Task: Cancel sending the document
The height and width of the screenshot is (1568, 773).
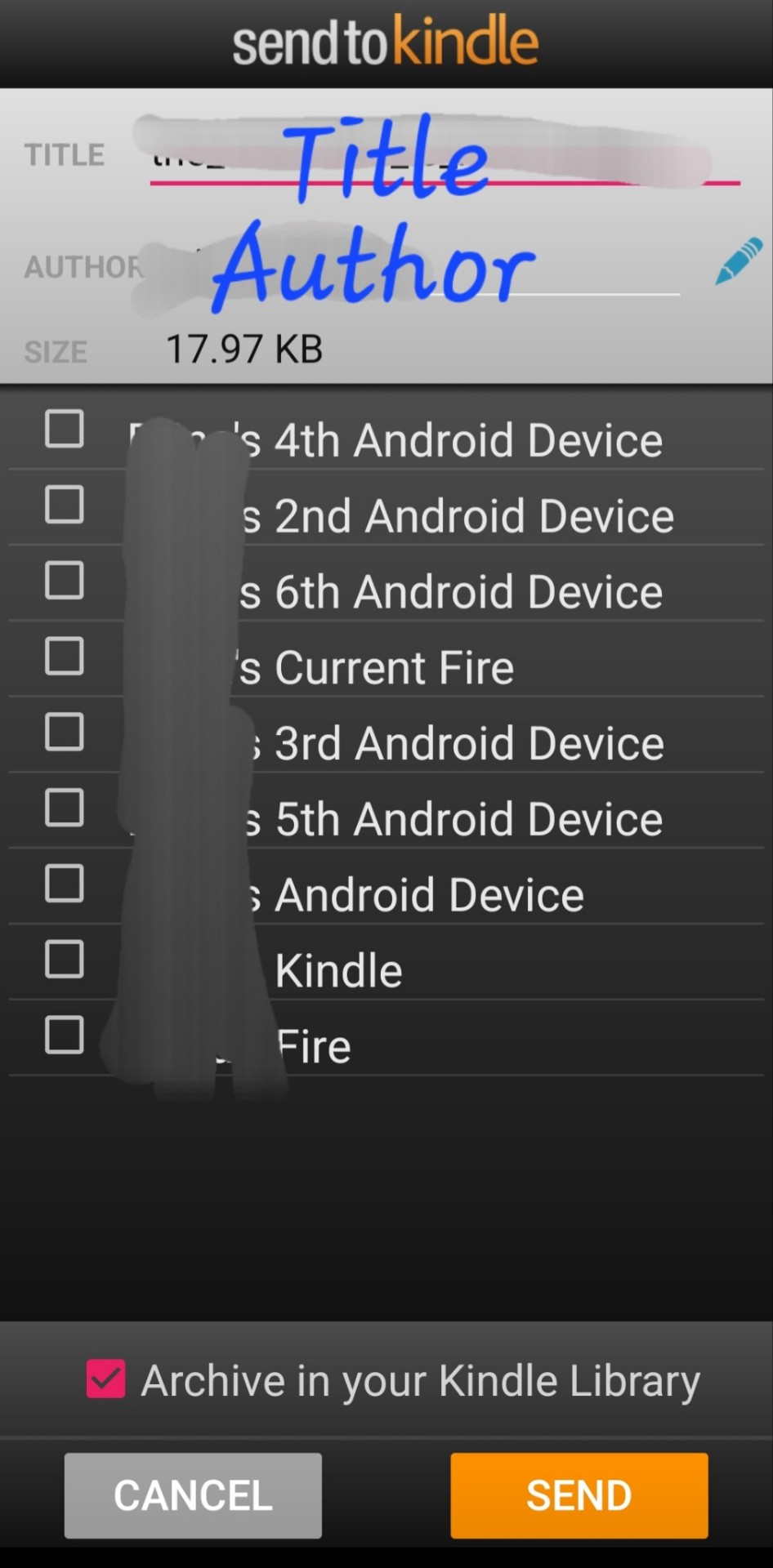Action: (193, 1495)
